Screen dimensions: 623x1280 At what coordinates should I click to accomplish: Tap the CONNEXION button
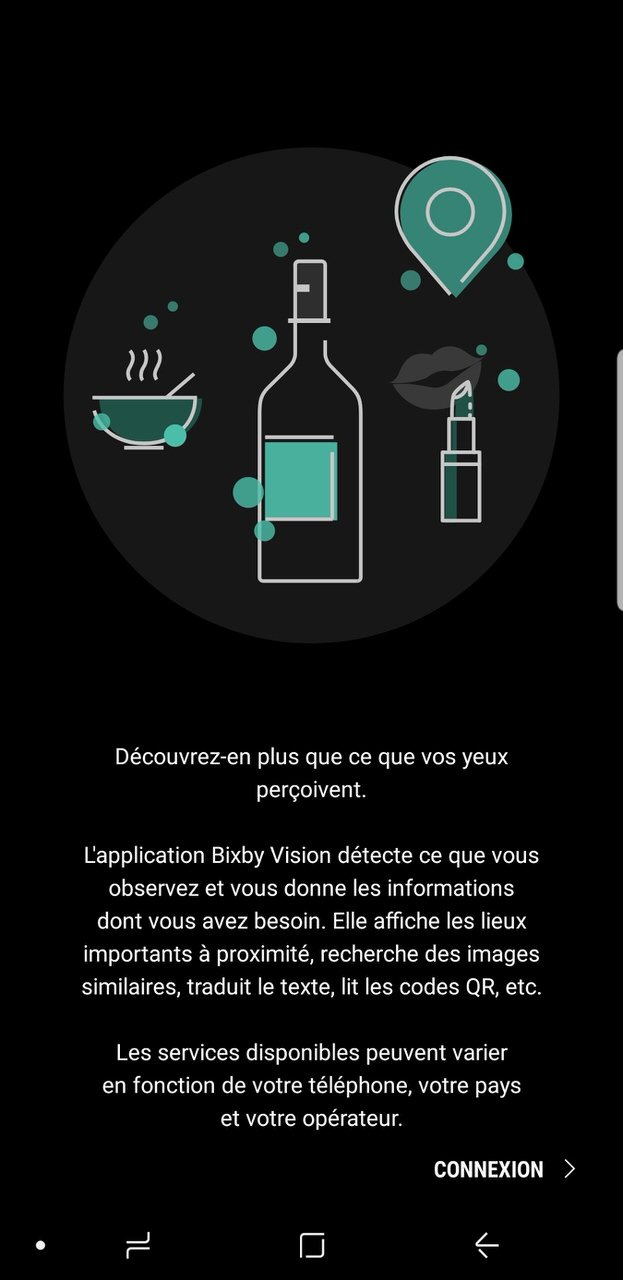pyautogui.click(x=503, y=1169)
